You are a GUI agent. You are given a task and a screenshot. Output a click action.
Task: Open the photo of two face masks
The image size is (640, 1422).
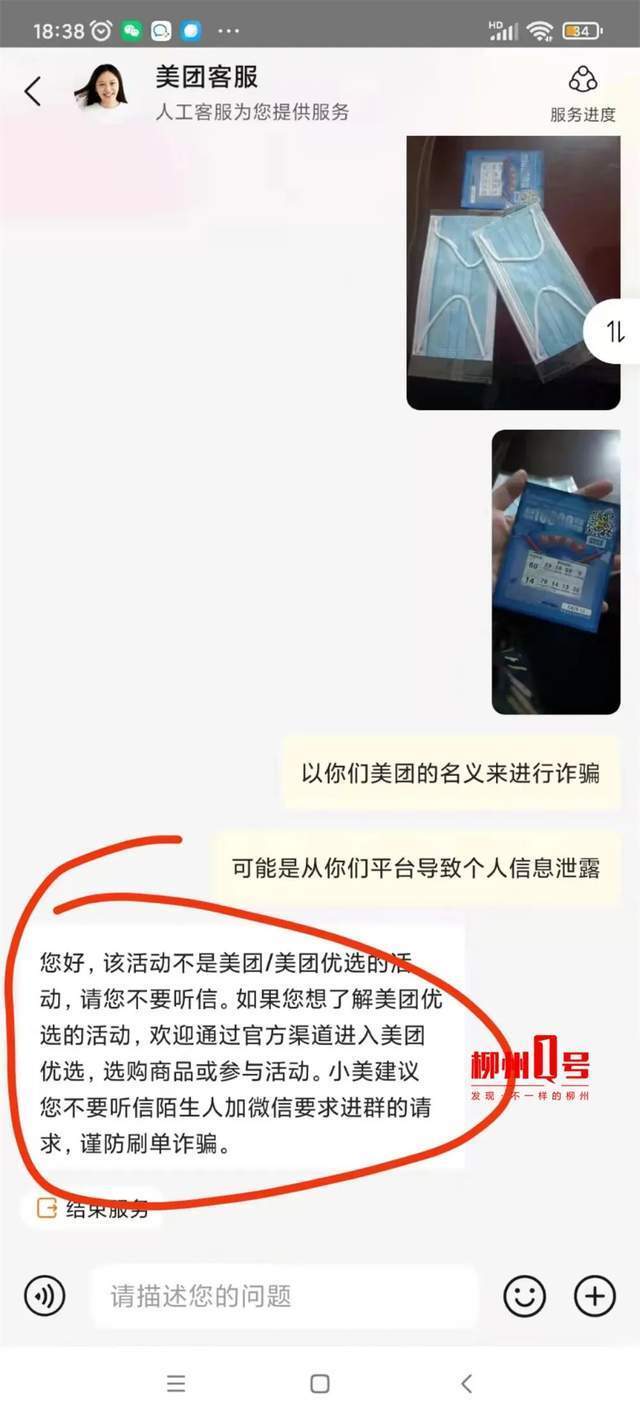tap(513, 273)
